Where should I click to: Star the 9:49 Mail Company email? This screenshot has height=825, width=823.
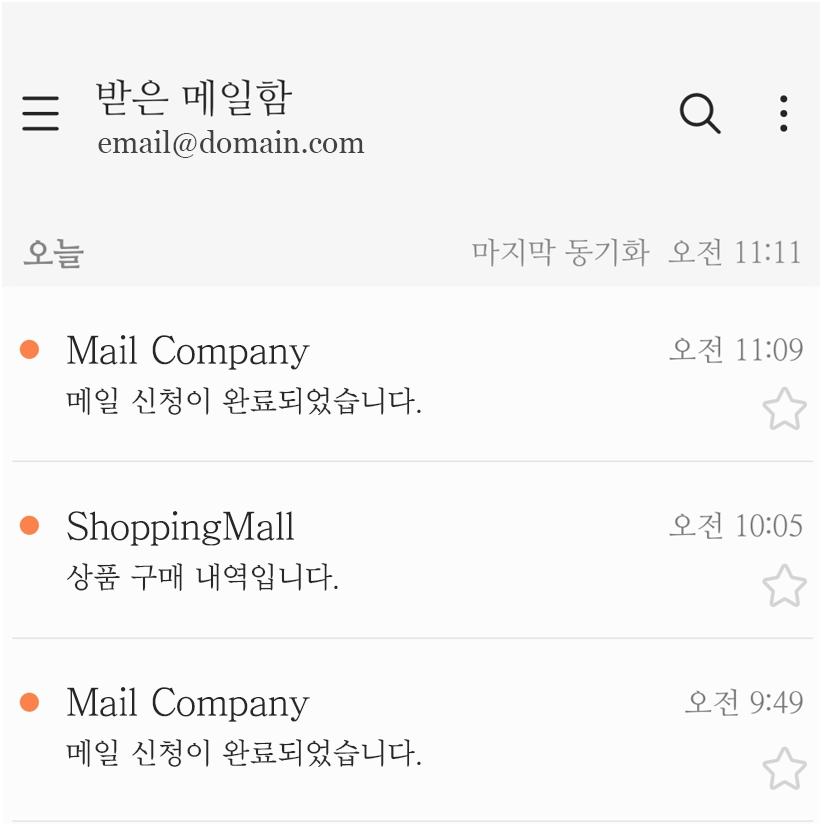[x=784, y=769]
